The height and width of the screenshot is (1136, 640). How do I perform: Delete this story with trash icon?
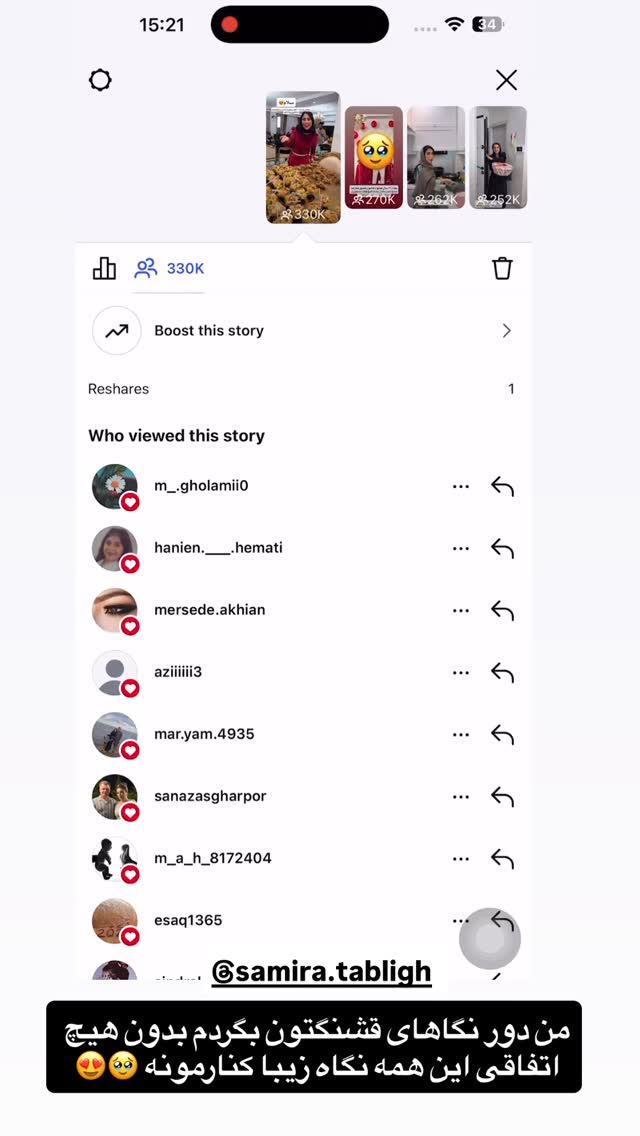[x=502, y=269]
